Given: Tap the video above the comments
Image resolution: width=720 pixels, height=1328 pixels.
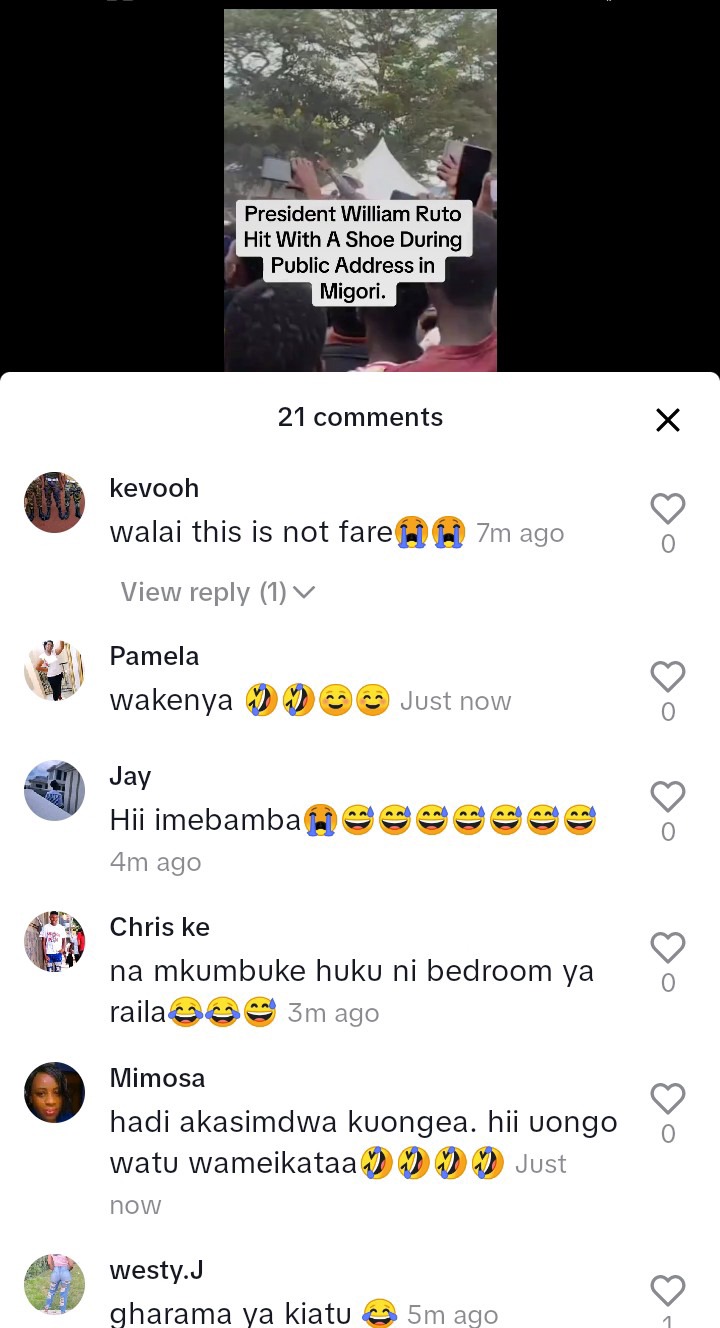Looking at the screenshot, I should pyautogui.click(x=360, y=190).
